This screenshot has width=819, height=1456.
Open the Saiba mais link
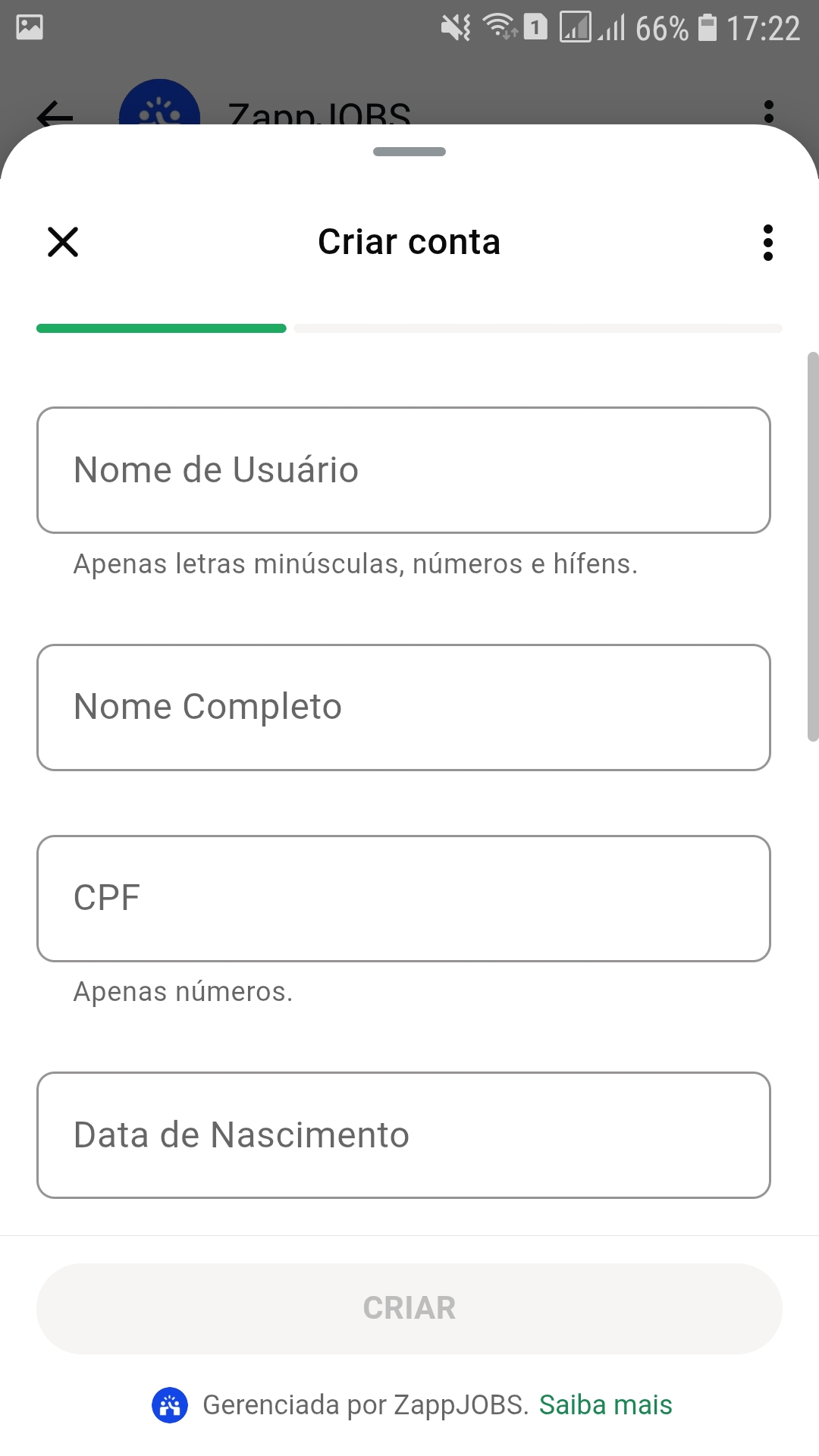(x=604, y=1404)
